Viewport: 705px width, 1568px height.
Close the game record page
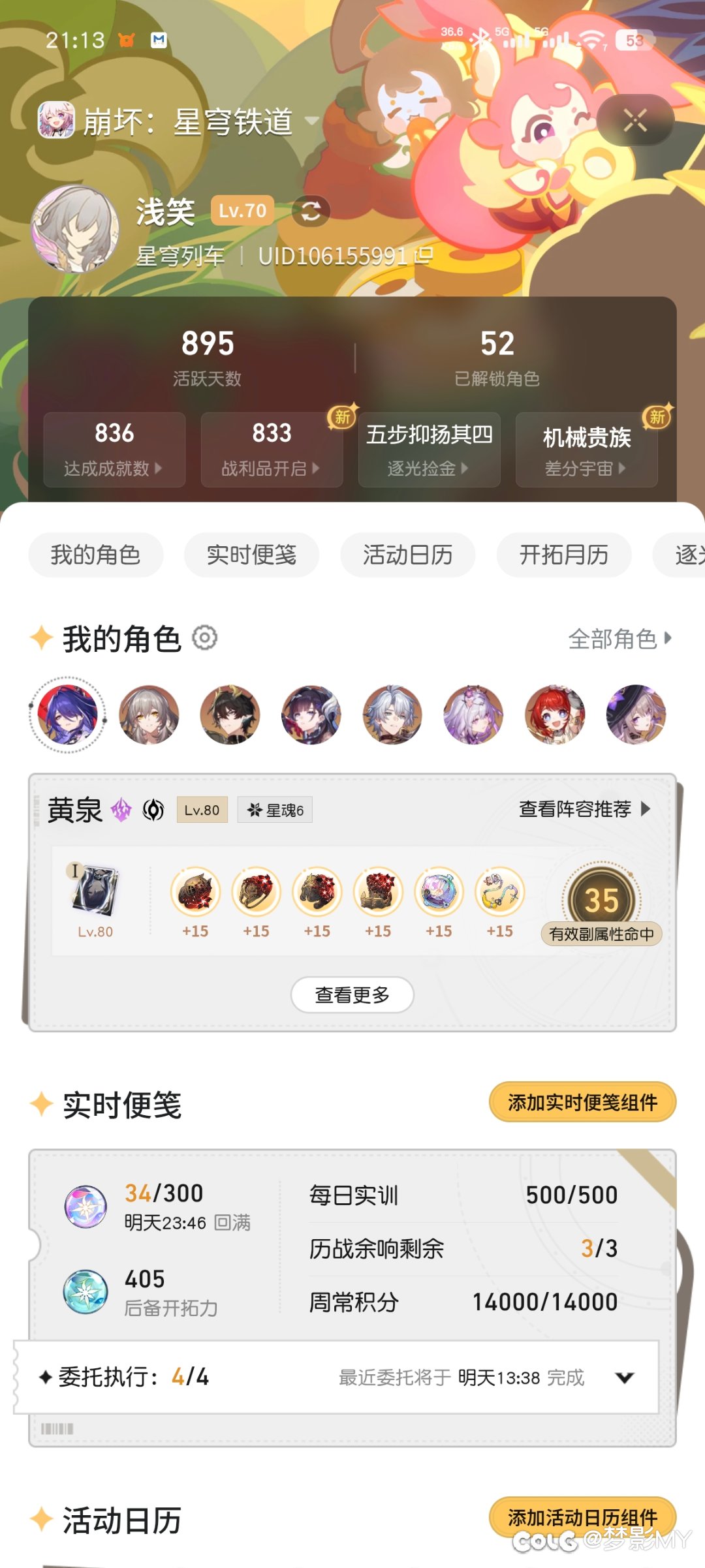coord(634,120)
